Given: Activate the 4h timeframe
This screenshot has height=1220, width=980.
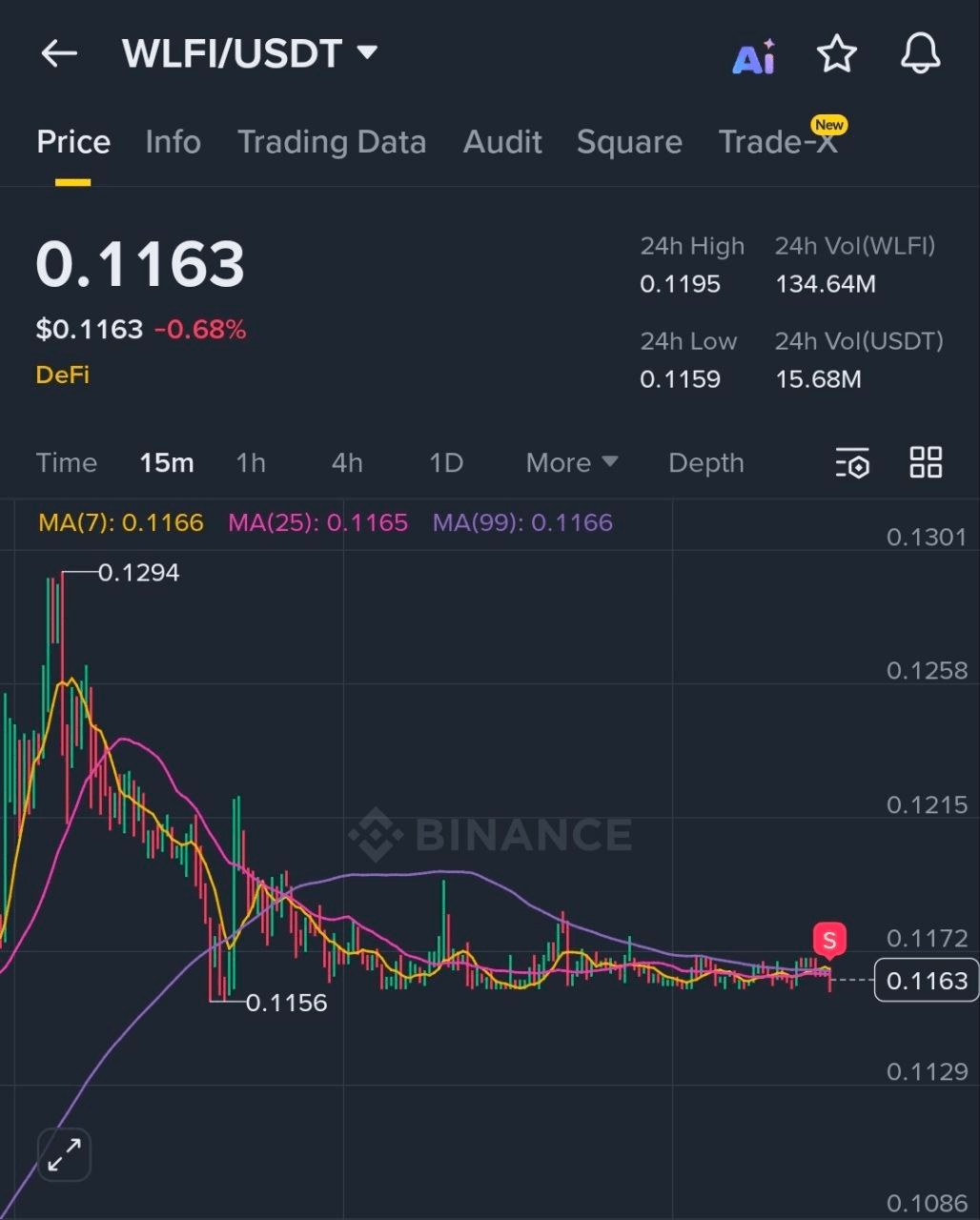Looking at the screenshot, I should point(346,463).
